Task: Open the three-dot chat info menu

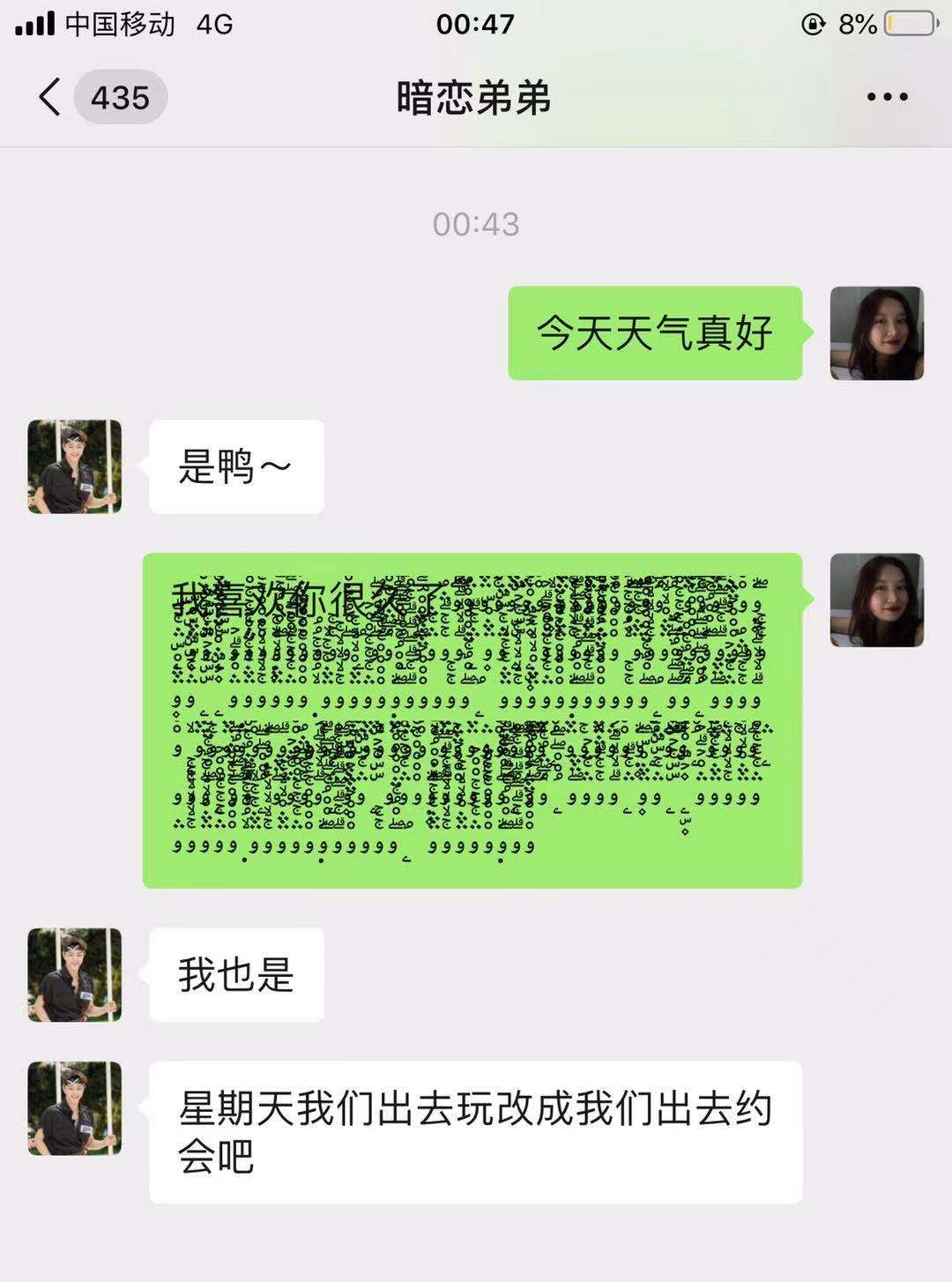Action: (x=887, y=97)
